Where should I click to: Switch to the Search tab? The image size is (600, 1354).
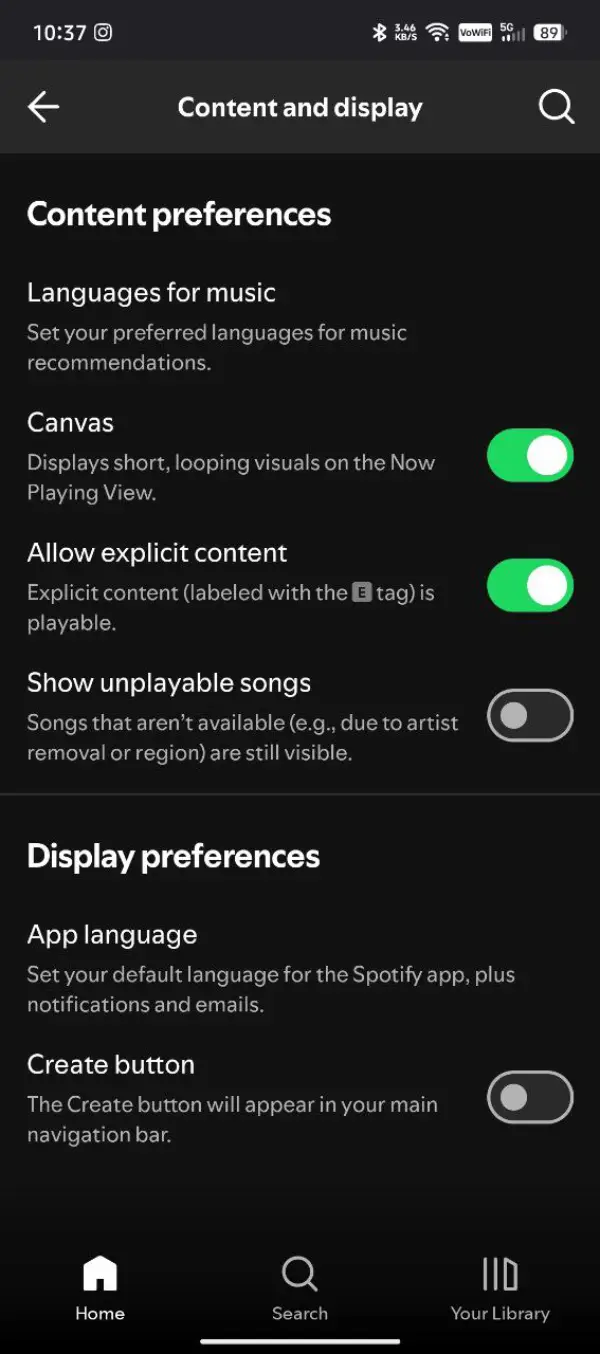tap(299, 1288)
